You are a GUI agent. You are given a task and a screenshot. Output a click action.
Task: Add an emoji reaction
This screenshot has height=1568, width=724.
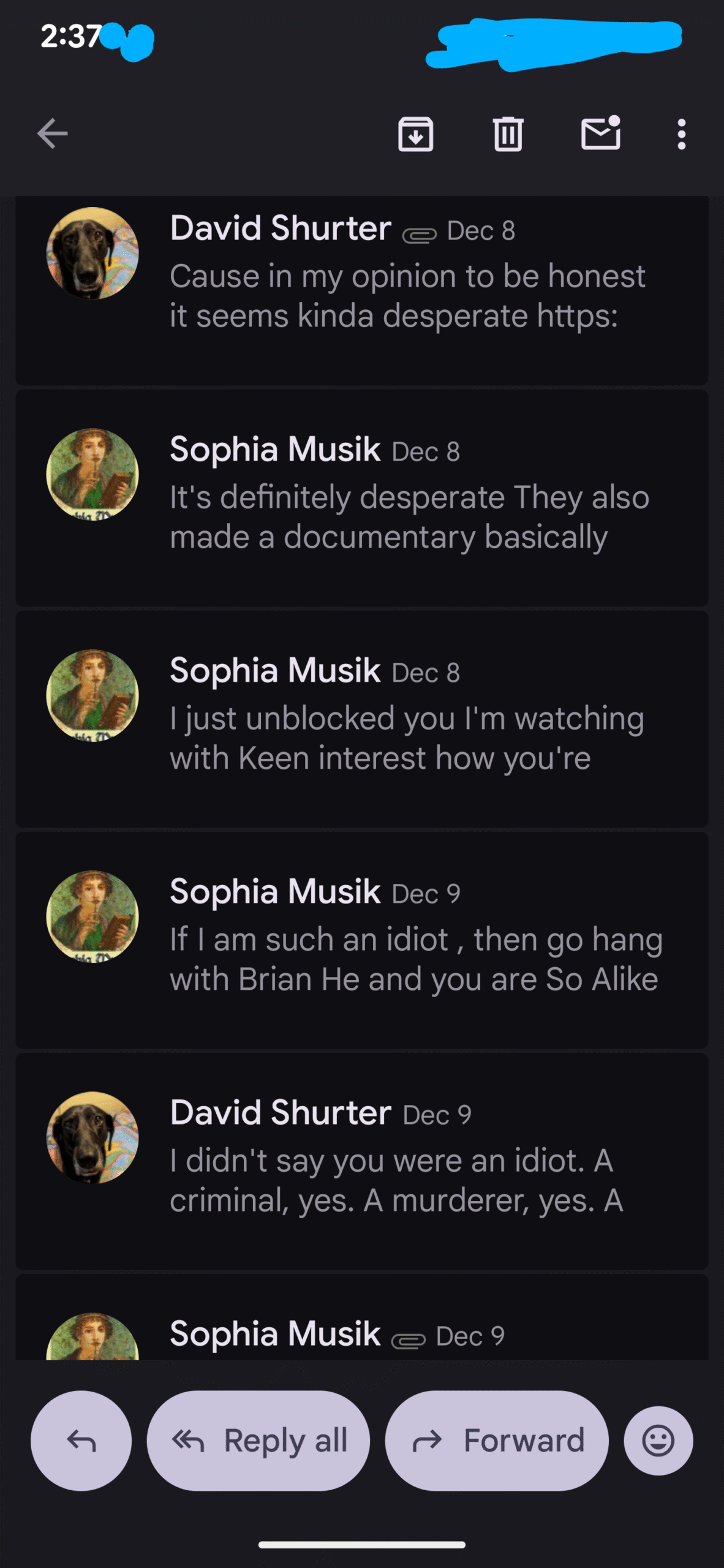click(x=658, y=1441)
